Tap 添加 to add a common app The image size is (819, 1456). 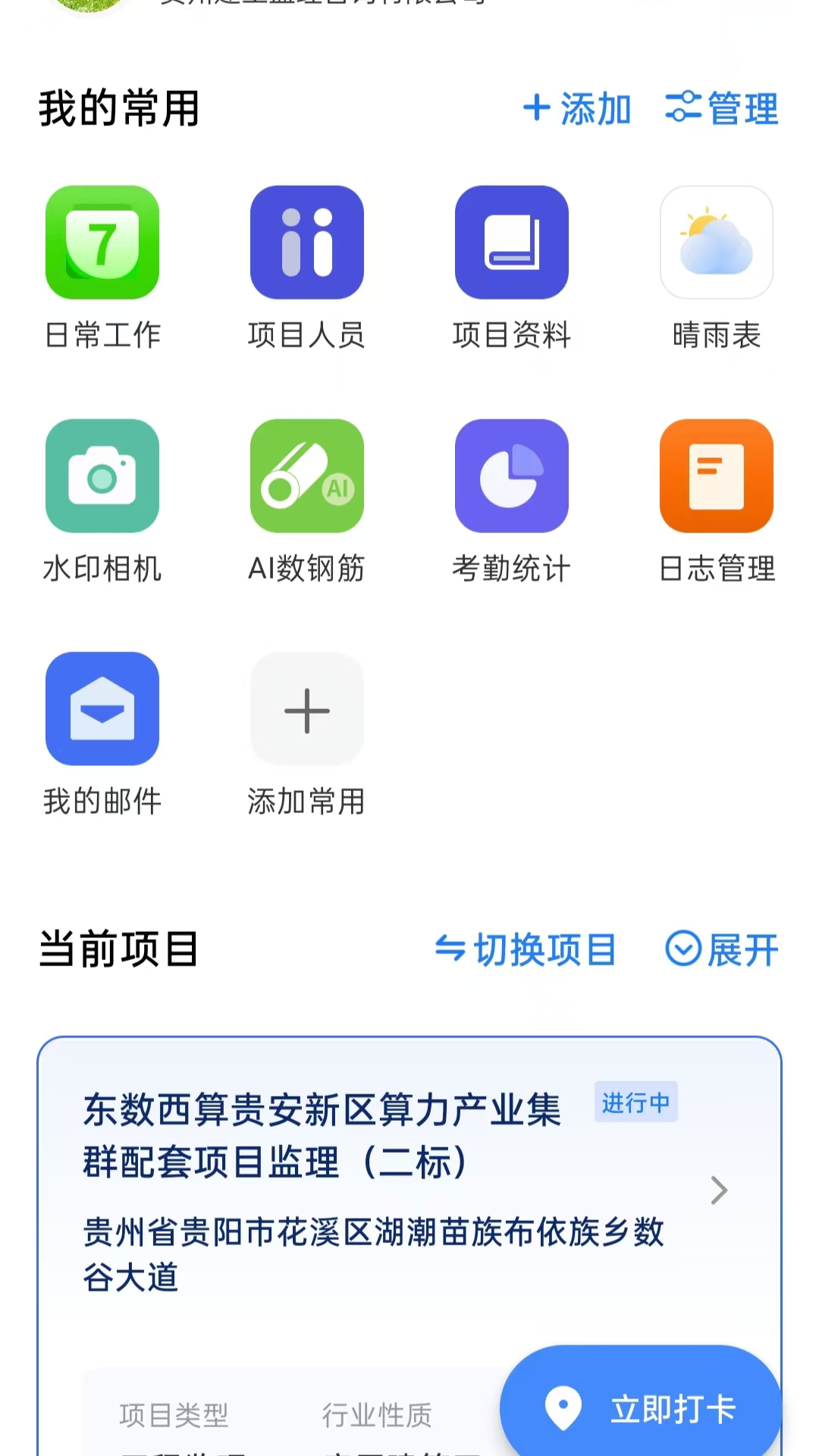pyautogui.click(x=578, y=108)
